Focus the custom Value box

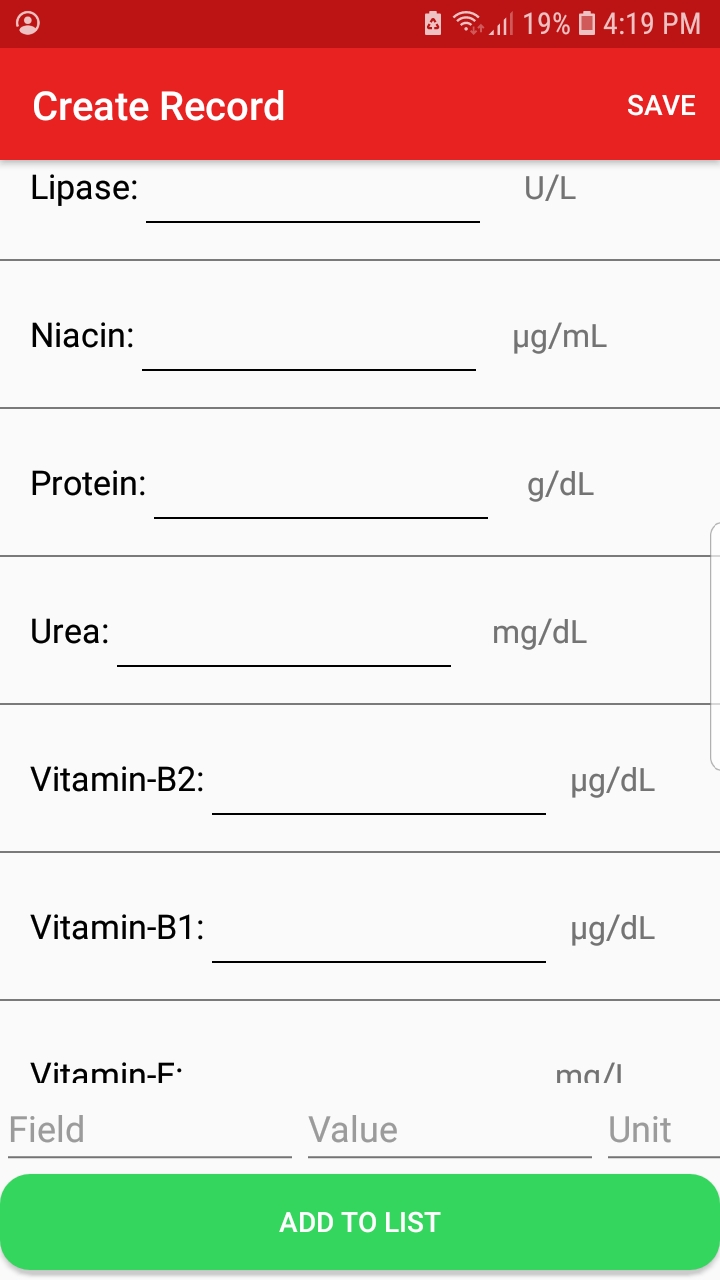point(450,1131)
